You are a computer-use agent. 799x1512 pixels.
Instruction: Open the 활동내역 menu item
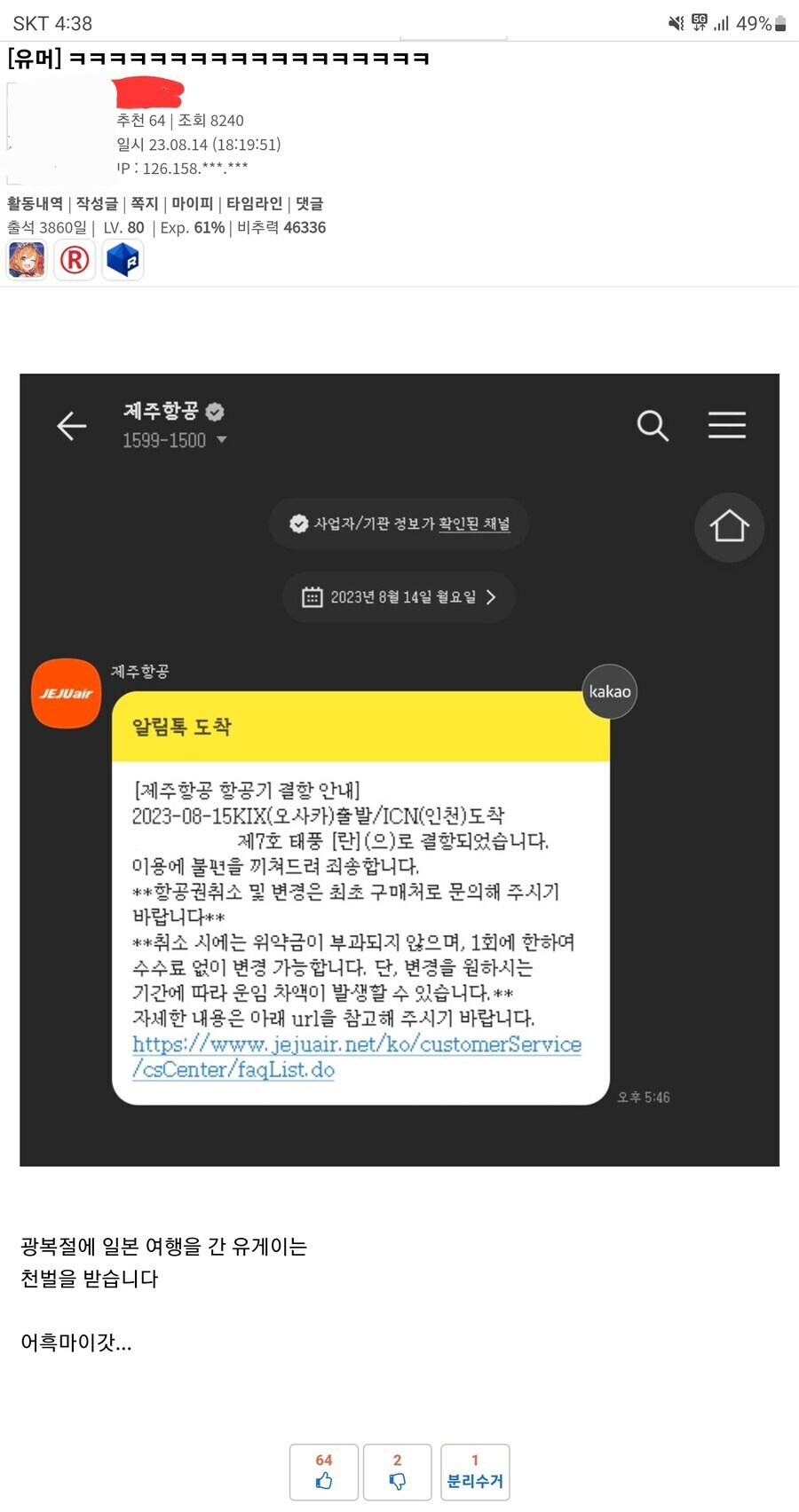35,203
